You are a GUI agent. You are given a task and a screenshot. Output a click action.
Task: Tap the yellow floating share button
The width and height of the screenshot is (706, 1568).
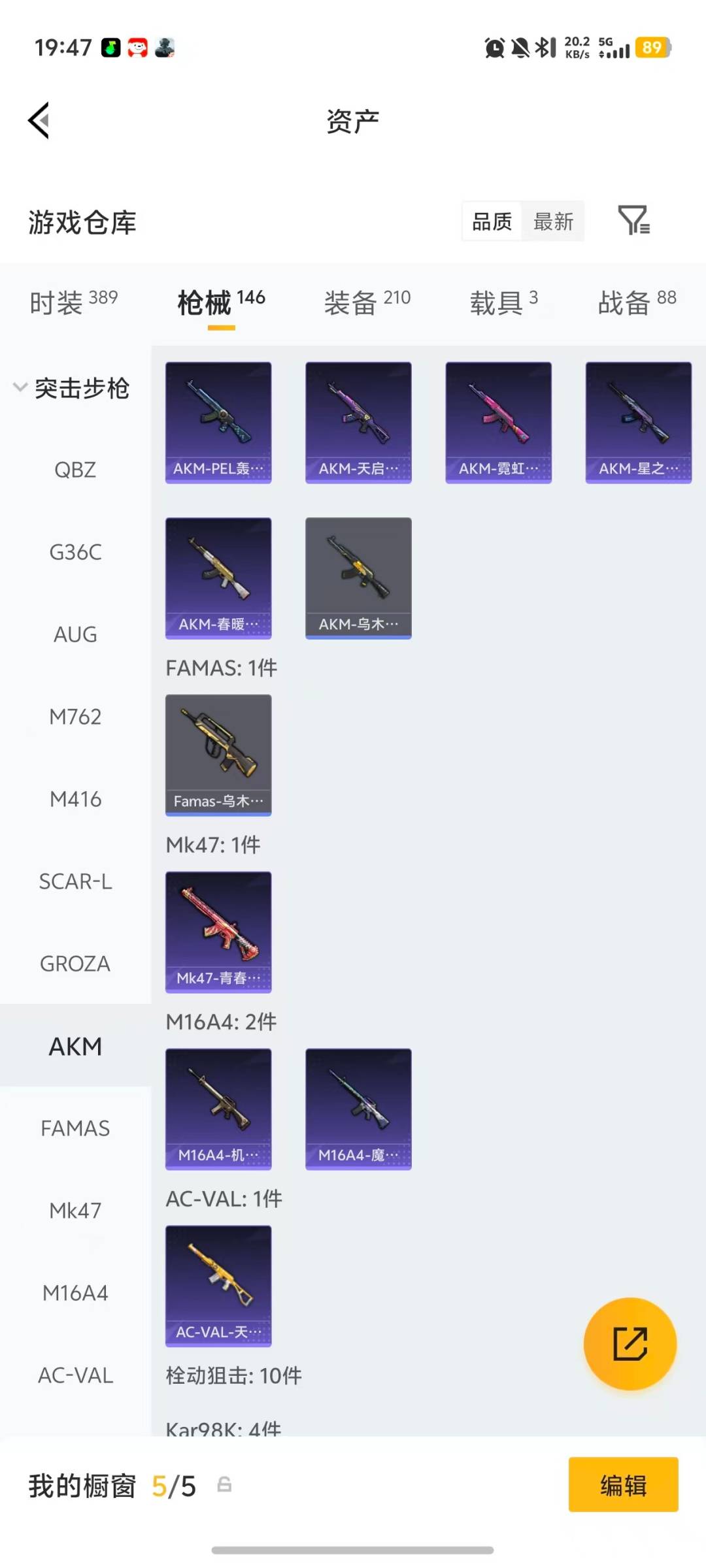(630, 1343)
